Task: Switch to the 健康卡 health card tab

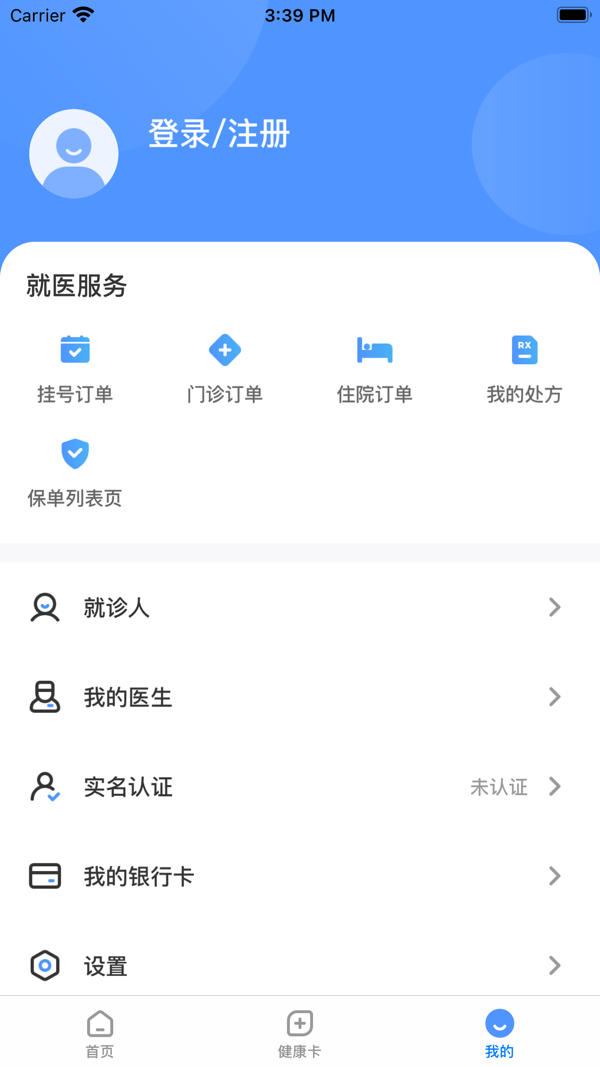Action: click(300, 1033)
